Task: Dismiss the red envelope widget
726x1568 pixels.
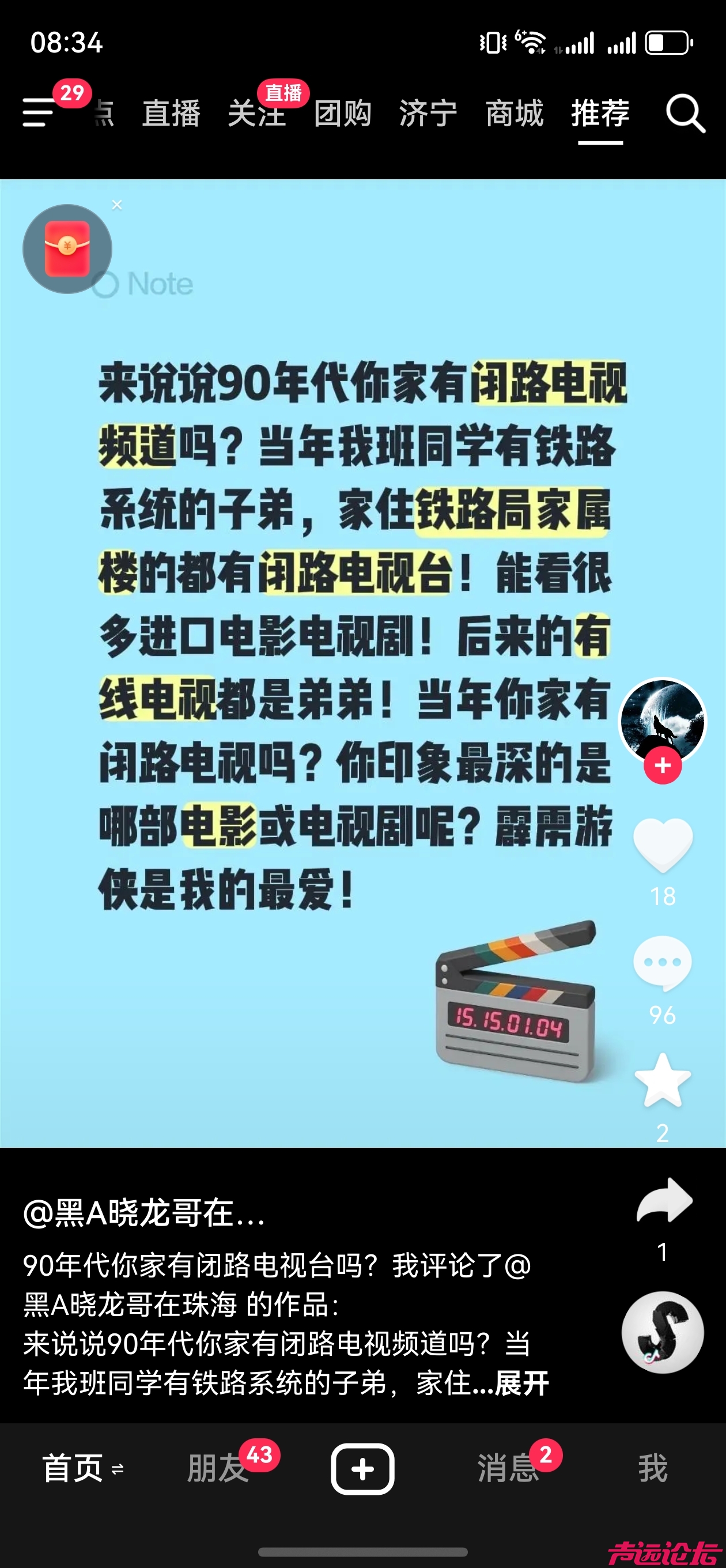Action: coord(118,205)
